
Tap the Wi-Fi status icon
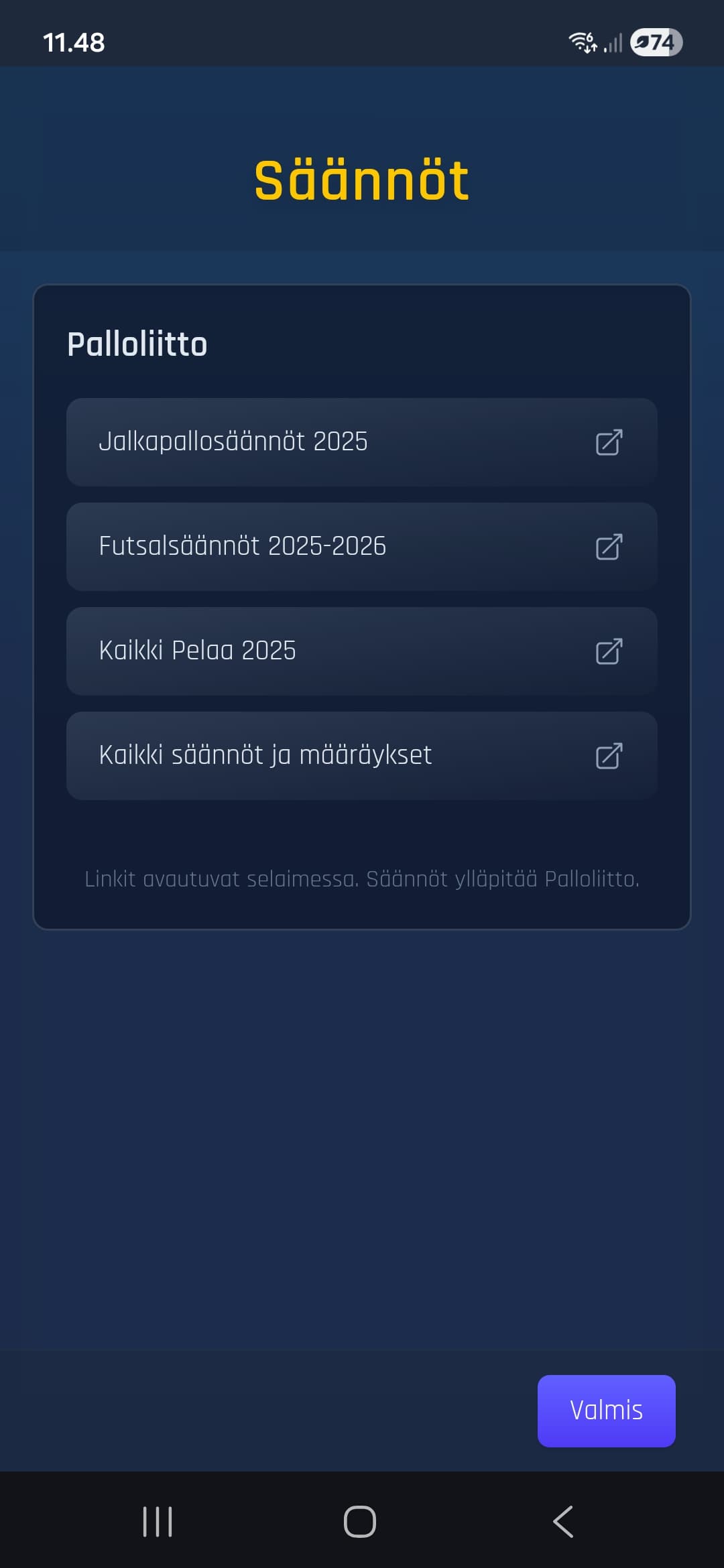(x=581, y=43)
